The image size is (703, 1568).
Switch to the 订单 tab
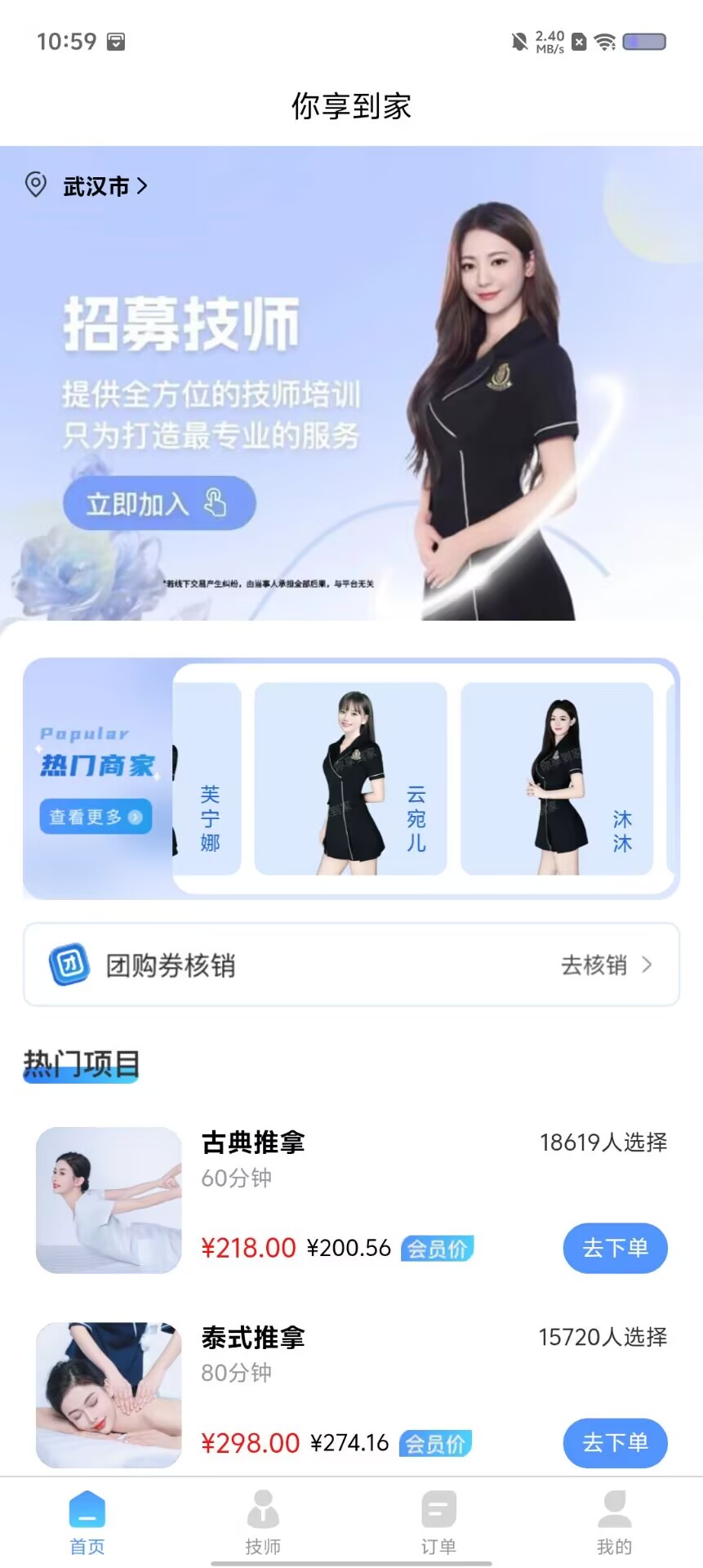[x=438, y=1523]
